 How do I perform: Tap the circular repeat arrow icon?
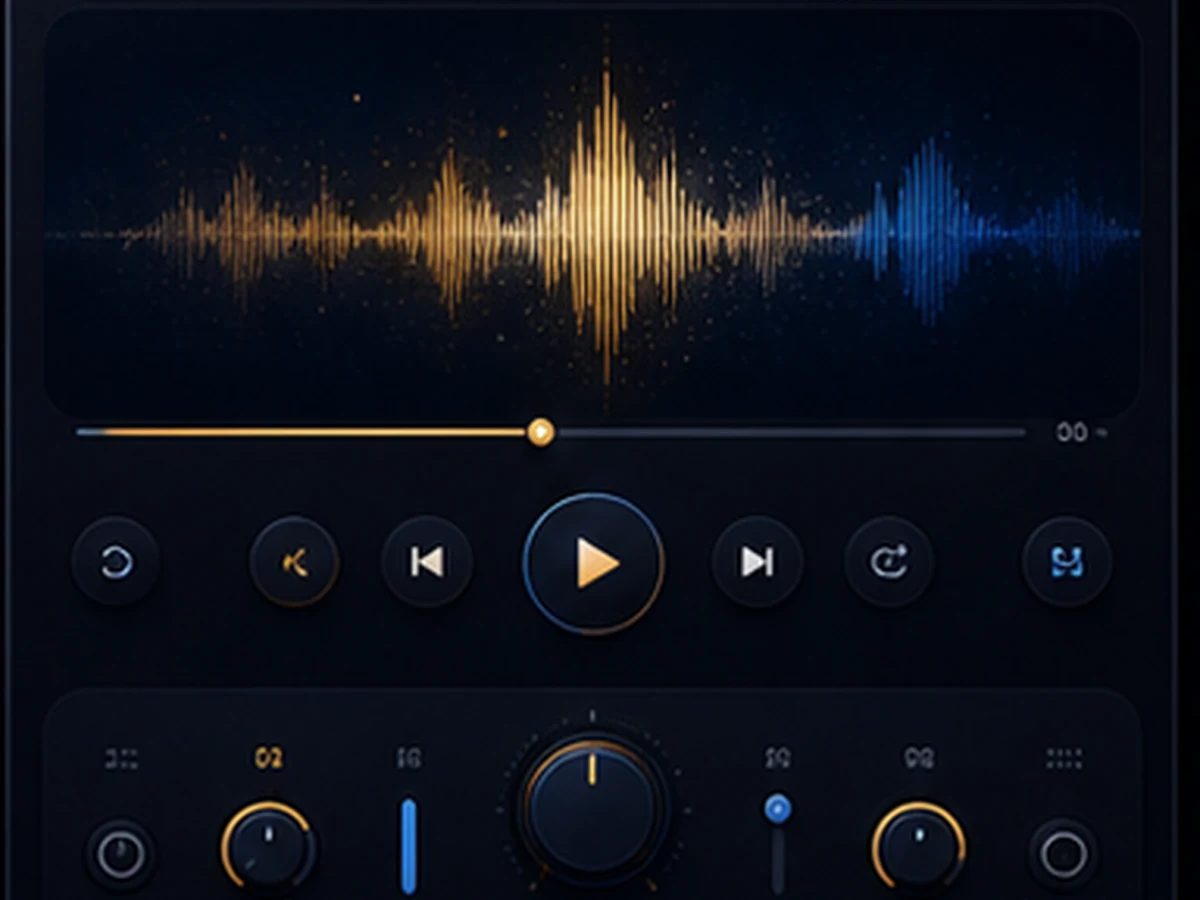(x=116, y=562)
